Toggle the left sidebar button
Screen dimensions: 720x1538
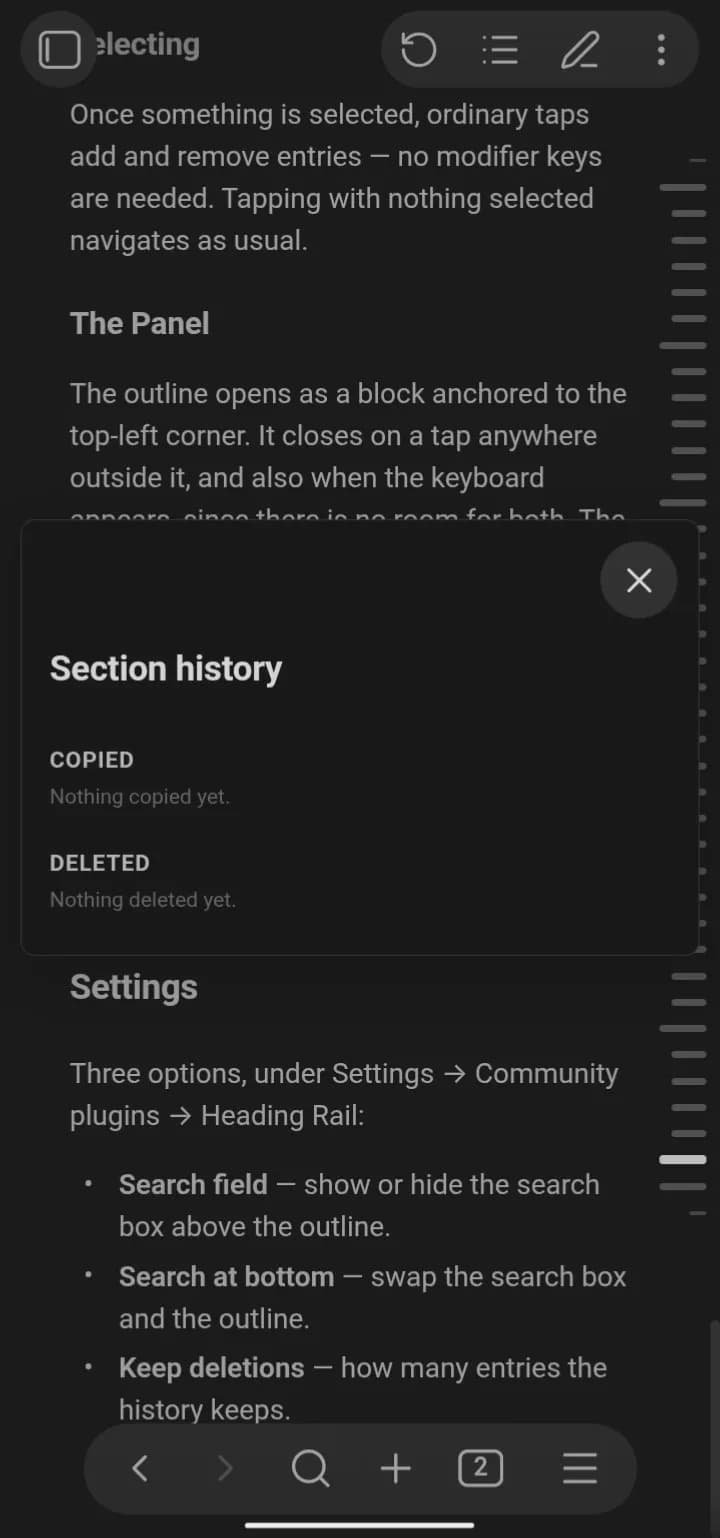[x=59, y=49]
